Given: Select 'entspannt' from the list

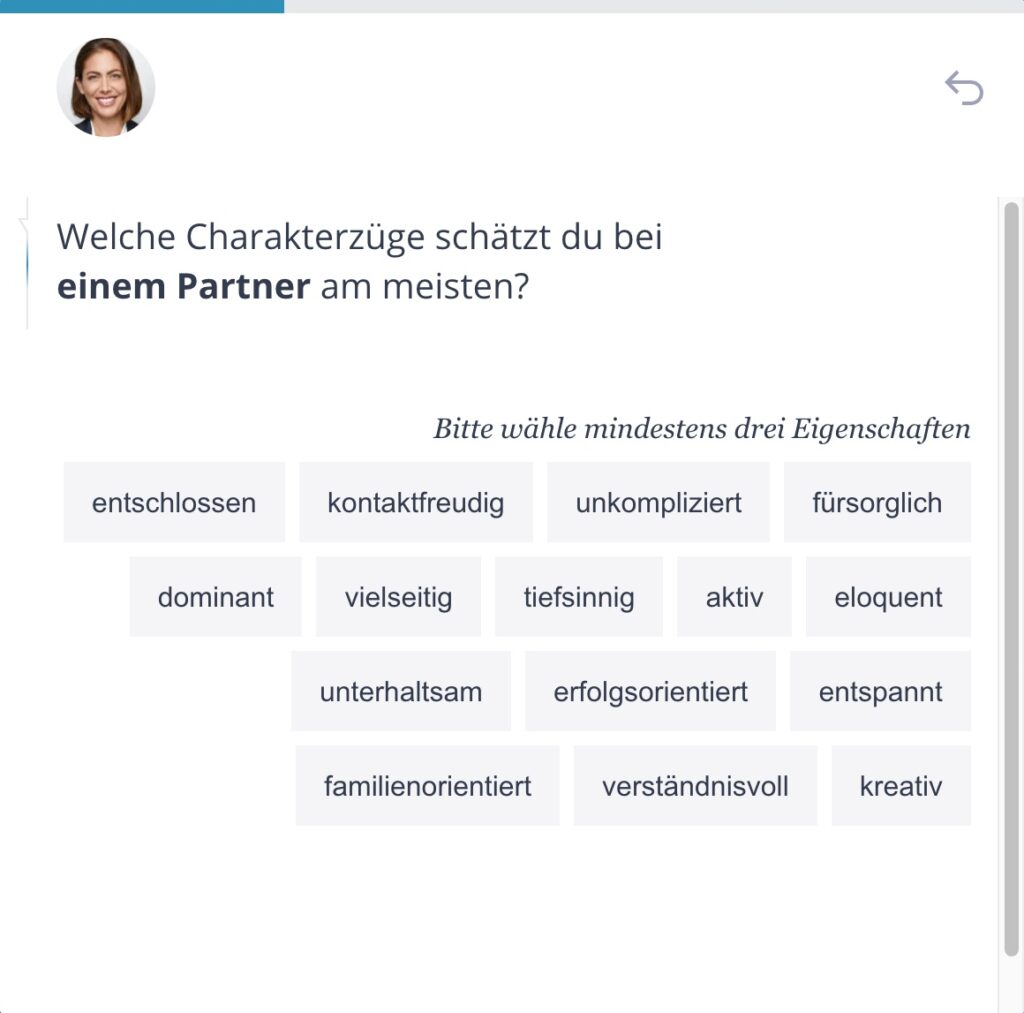Looking at the screenshot, I should pyautogui.click(x=880, y=691).
